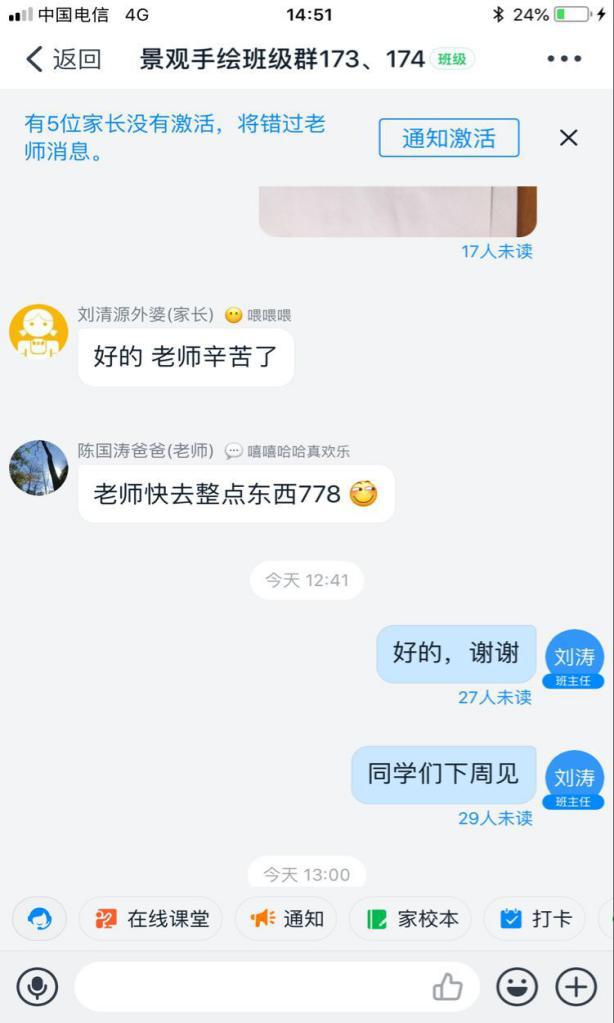
Task: Open 陈国涛爸爸's profile avatar
Action: pos(38,467)
